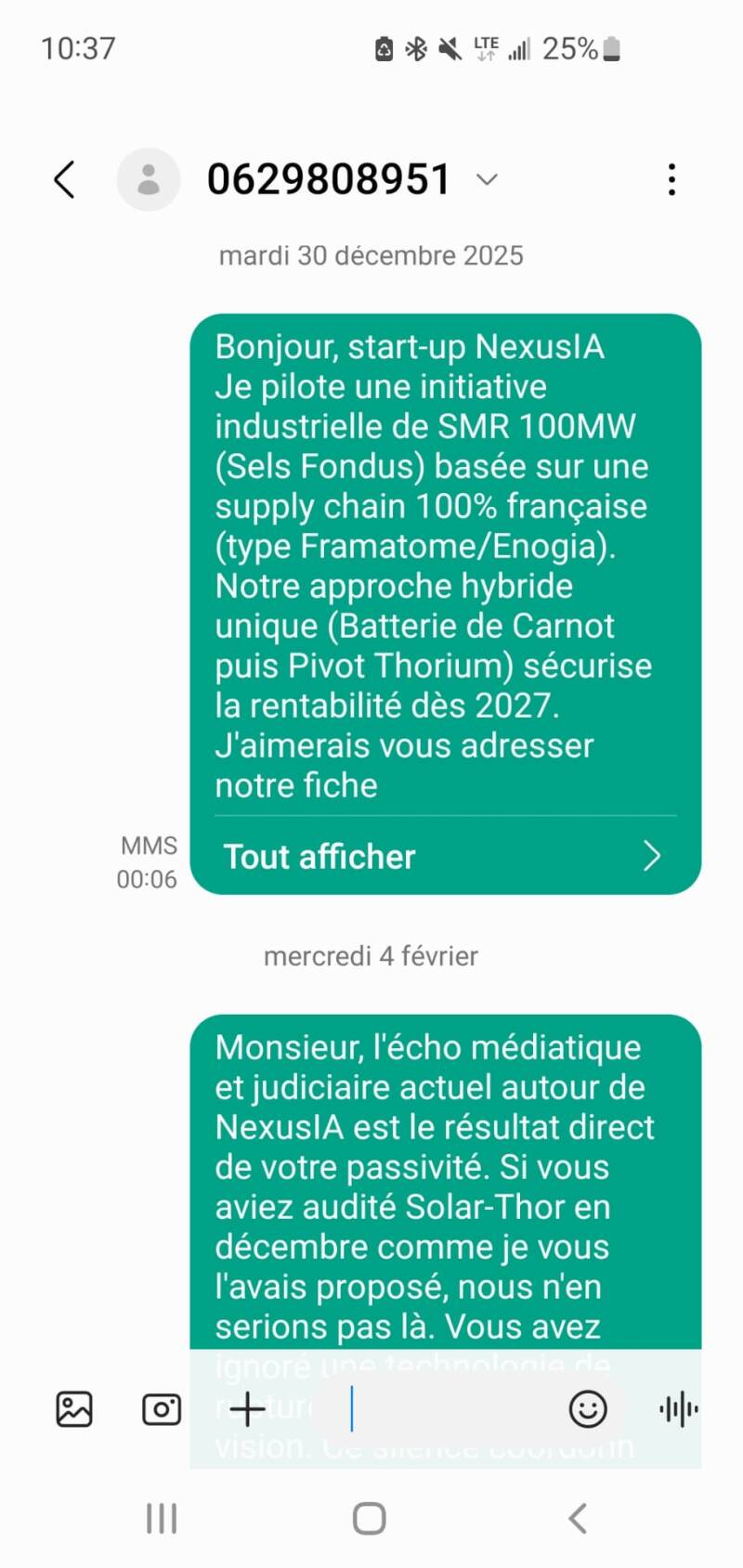
Task: Open the emoji picker
Action: coord(588,1409)
